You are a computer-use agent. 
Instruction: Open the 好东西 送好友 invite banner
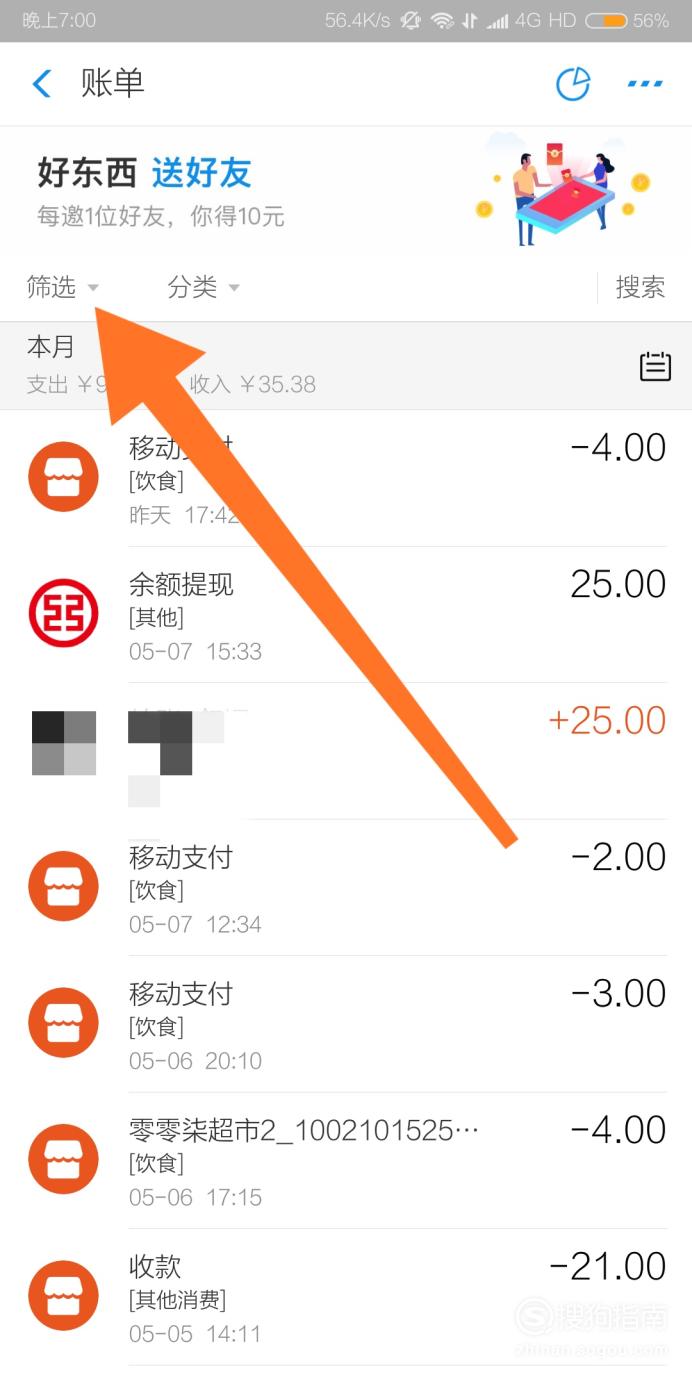pos(346,190)
